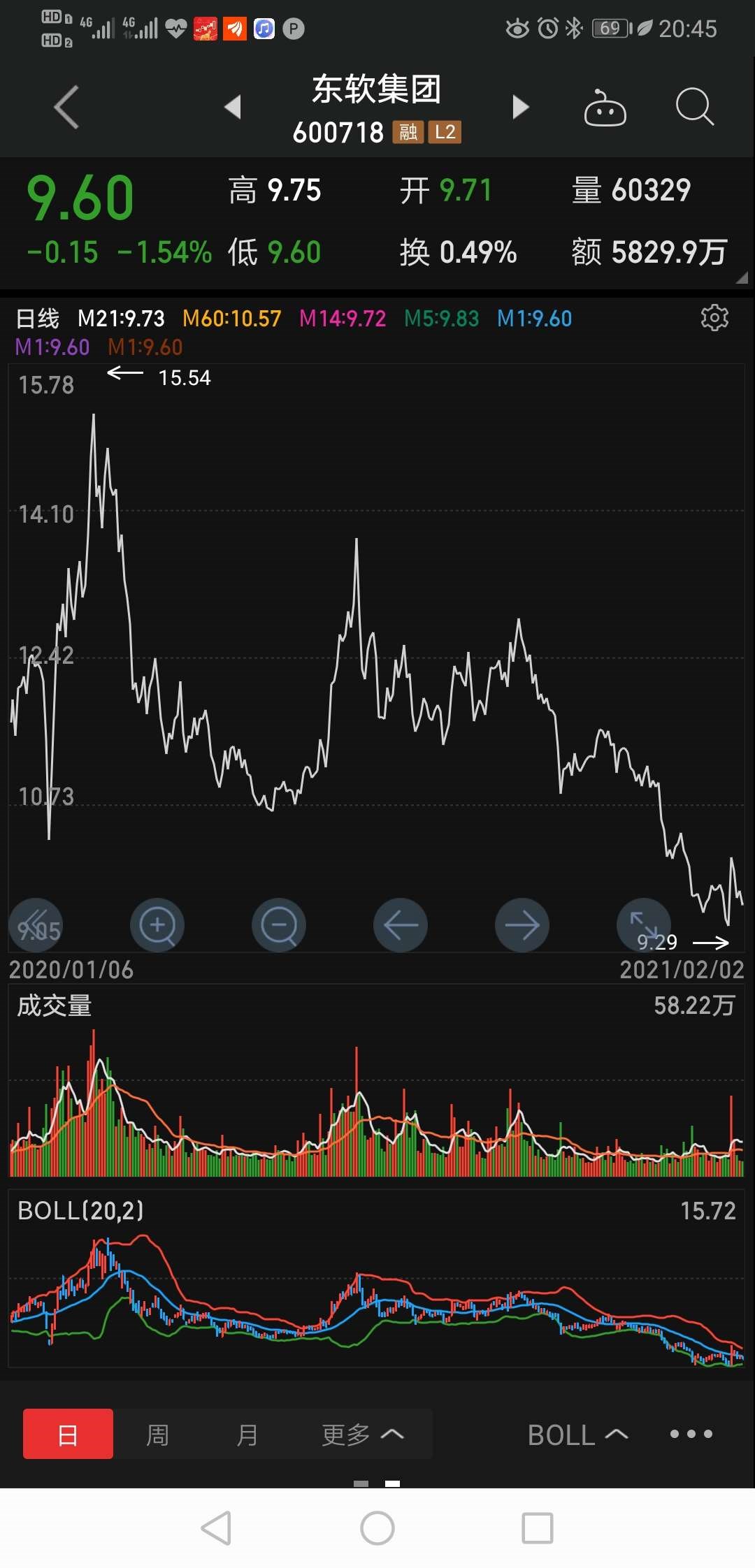The width and height of the screenshot is (755, 1568).
Task: Expand chart to fullscreen
Action: coord(644,925)
